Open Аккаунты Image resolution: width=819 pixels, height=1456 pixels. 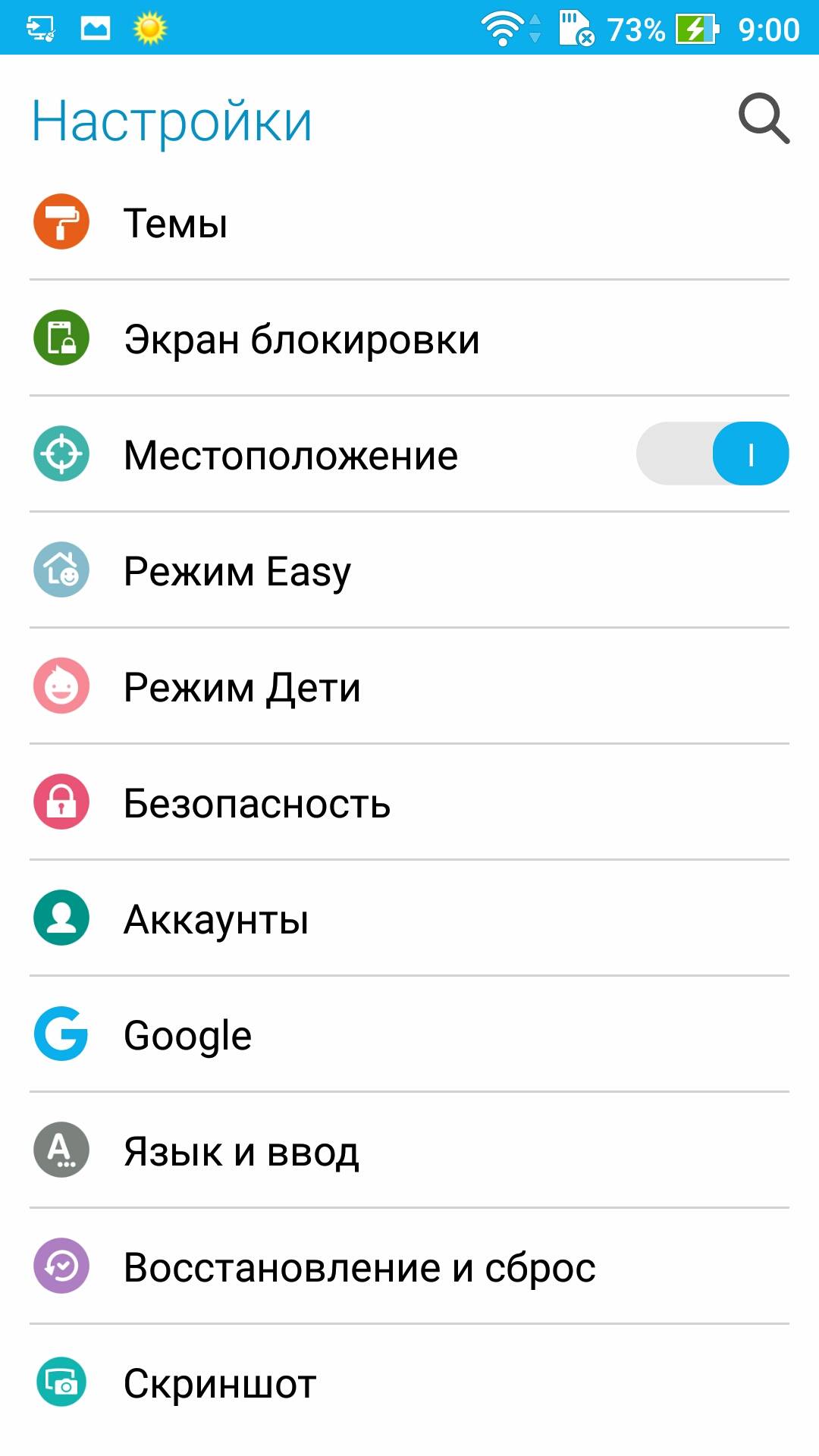click(x=409, y=918)
